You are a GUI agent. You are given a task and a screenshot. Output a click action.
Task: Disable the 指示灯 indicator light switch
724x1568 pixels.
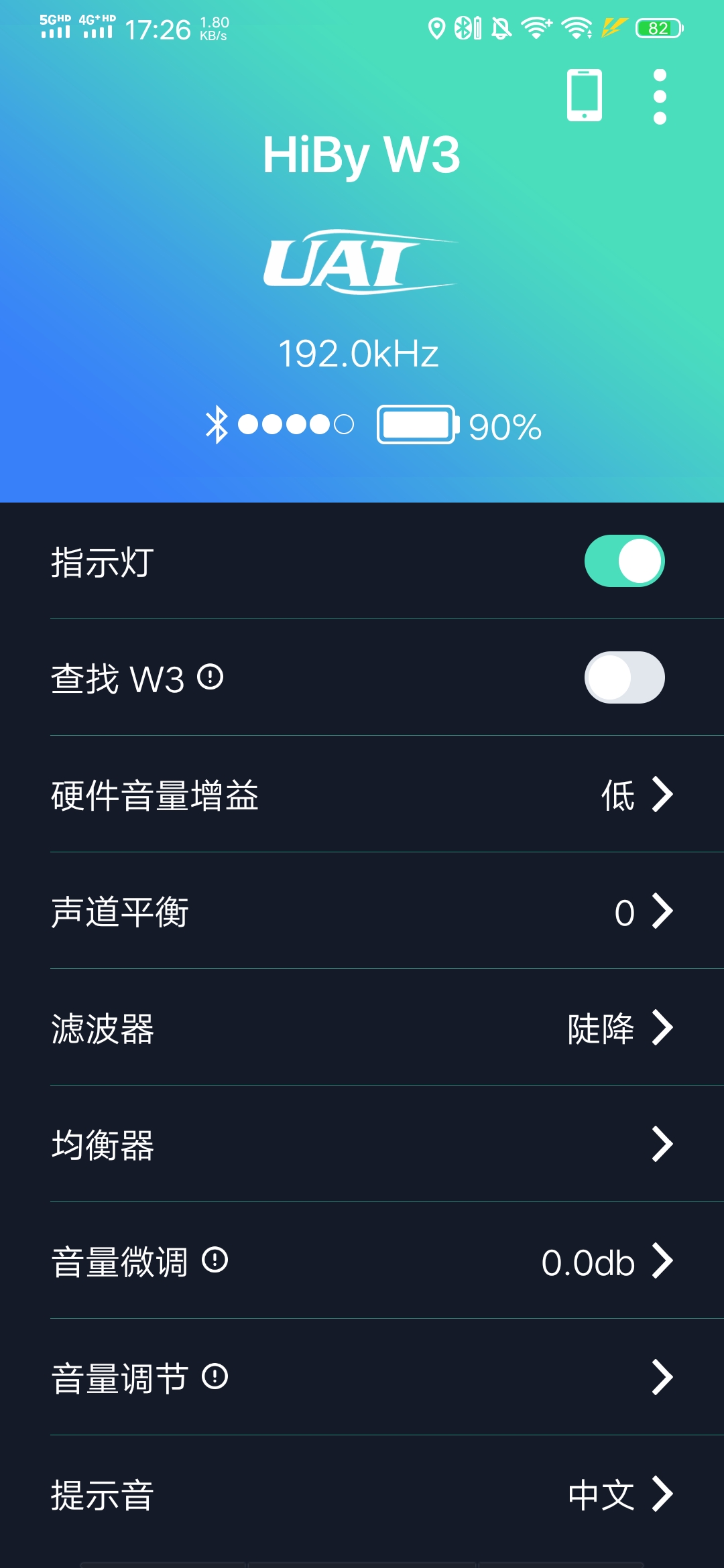[x=624, y=561]
